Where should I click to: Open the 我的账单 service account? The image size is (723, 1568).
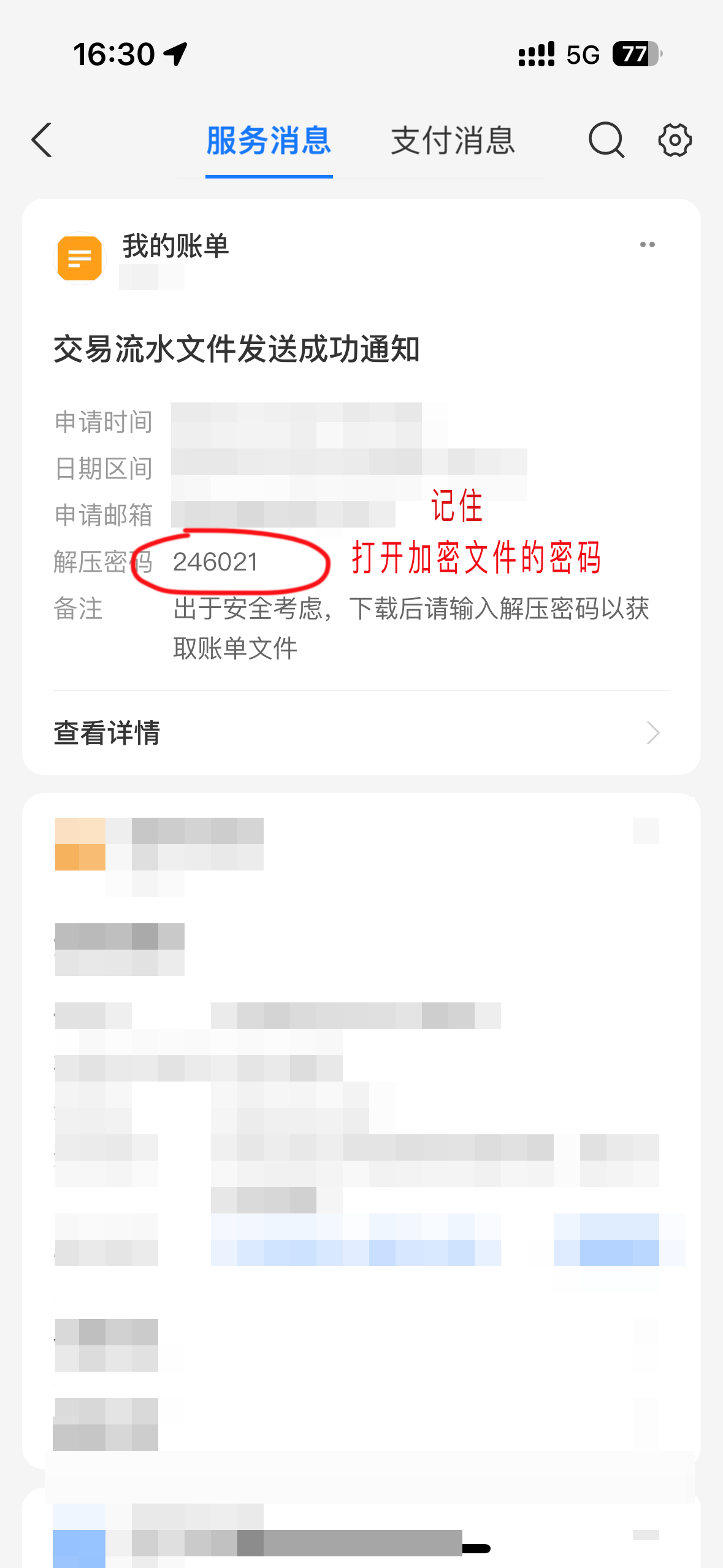point(175,247)
